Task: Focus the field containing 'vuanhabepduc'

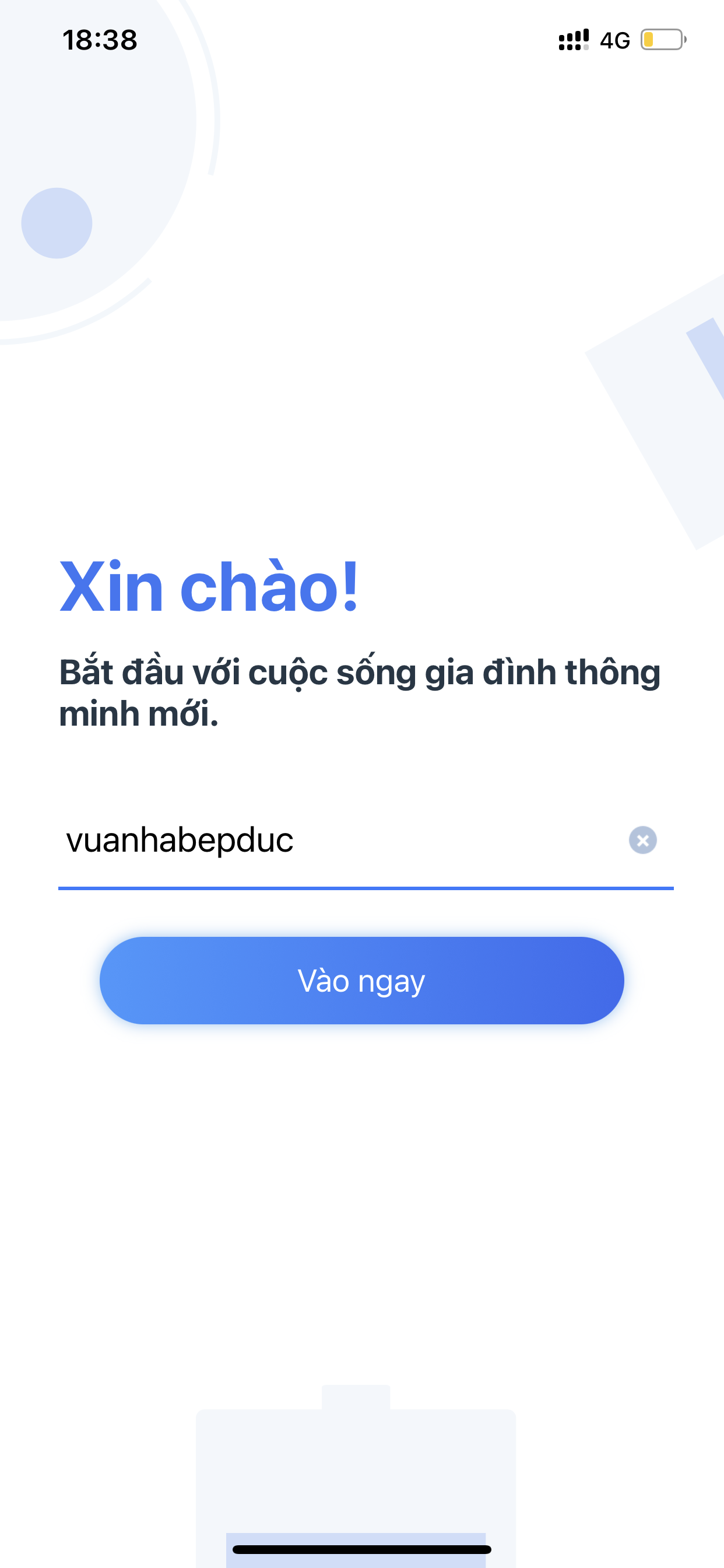Action: click(x=329, y=840)
